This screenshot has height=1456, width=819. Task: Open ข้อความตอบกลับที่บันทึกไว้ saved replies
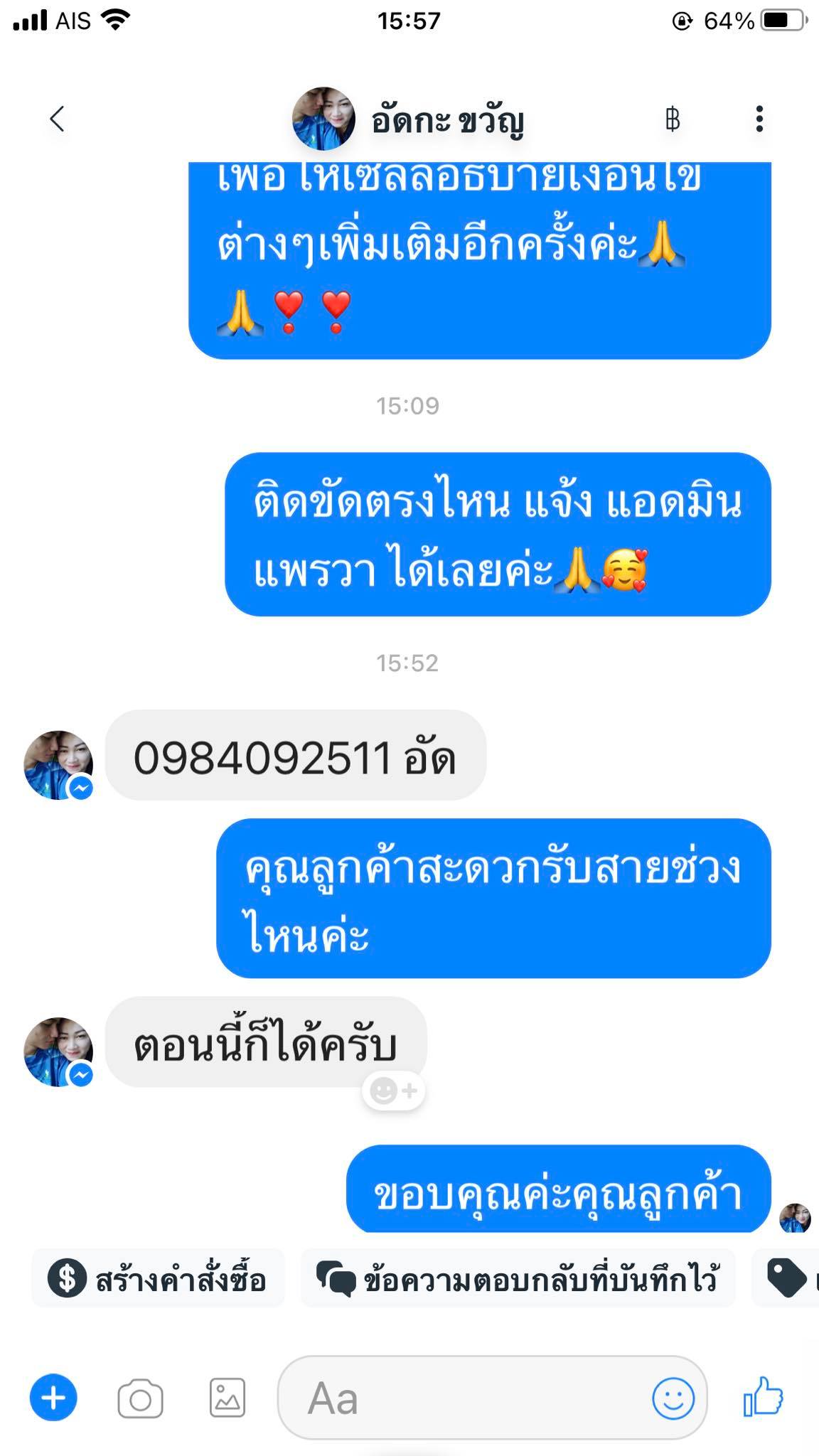pyautogui.click(x=518, y=1278)
